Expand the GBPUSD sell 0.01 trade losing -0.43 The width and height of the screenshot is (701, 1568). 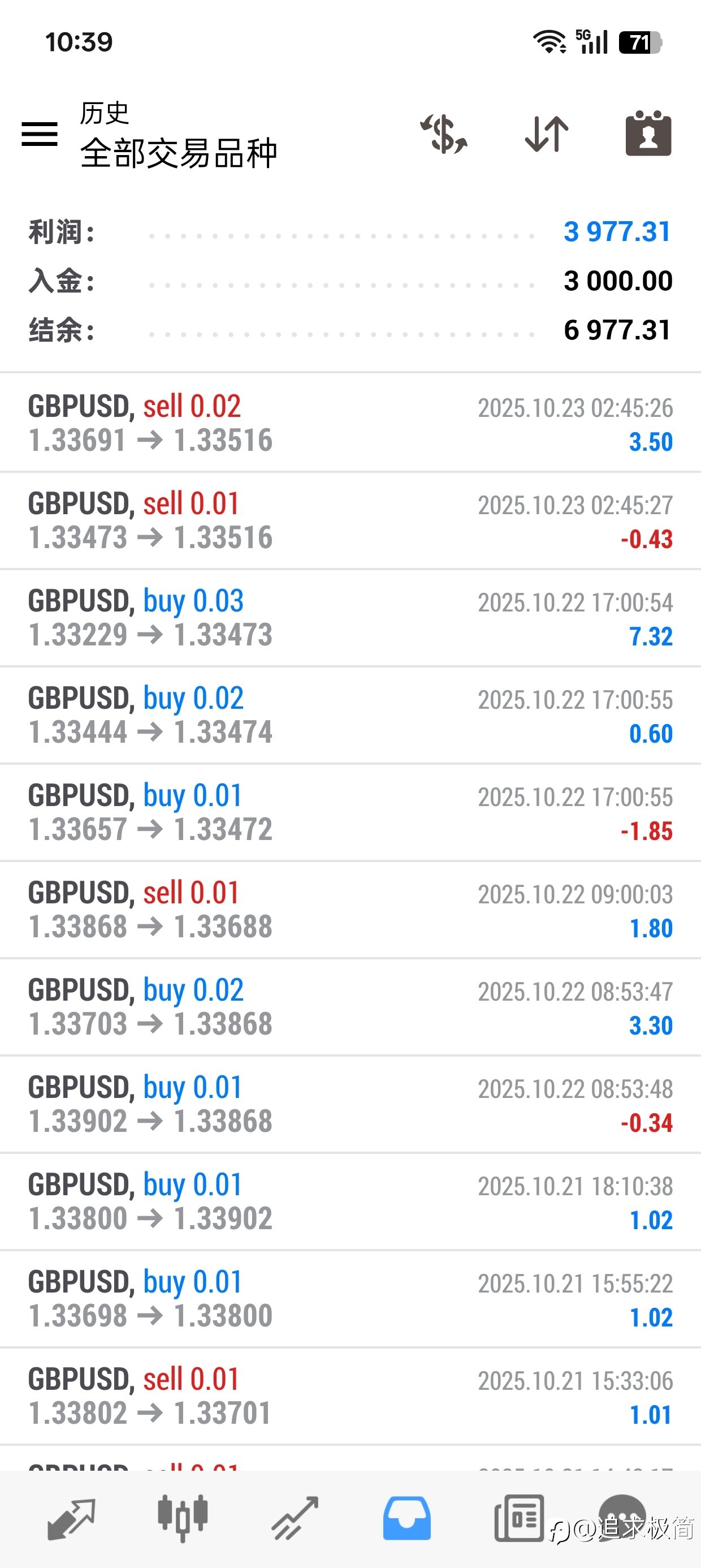point(350,520)
